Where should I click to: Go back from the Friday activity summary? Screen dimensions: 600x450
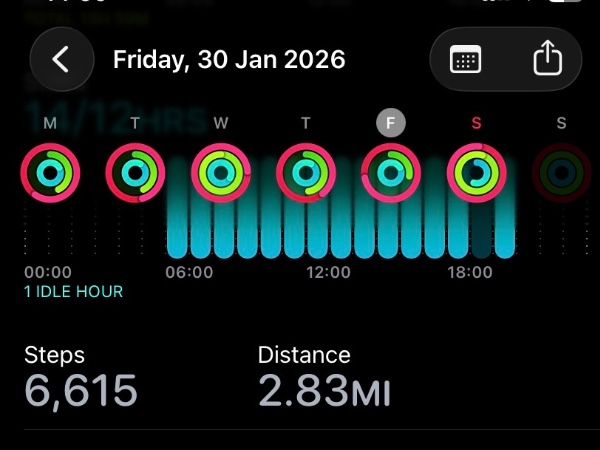tap(61, 59)
